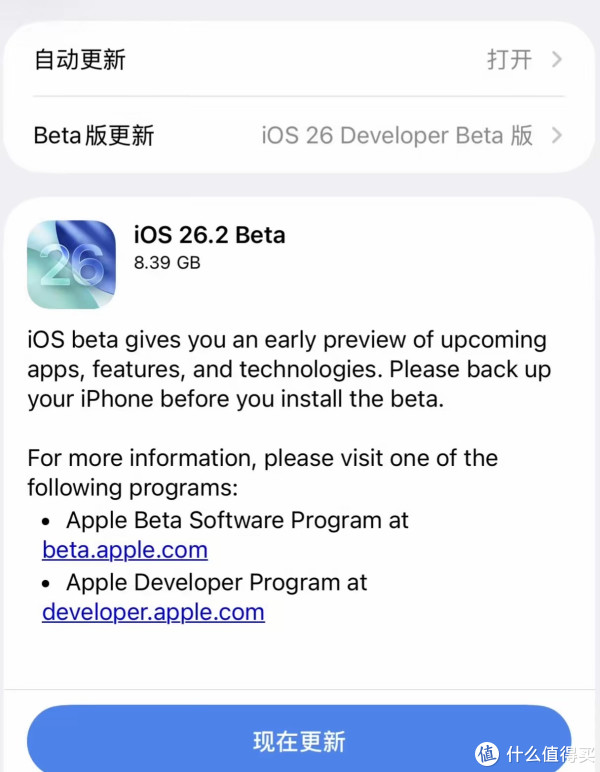
Task: Open the beta.apple.com link
Action: pyautogui.click(x=125, y=550)
